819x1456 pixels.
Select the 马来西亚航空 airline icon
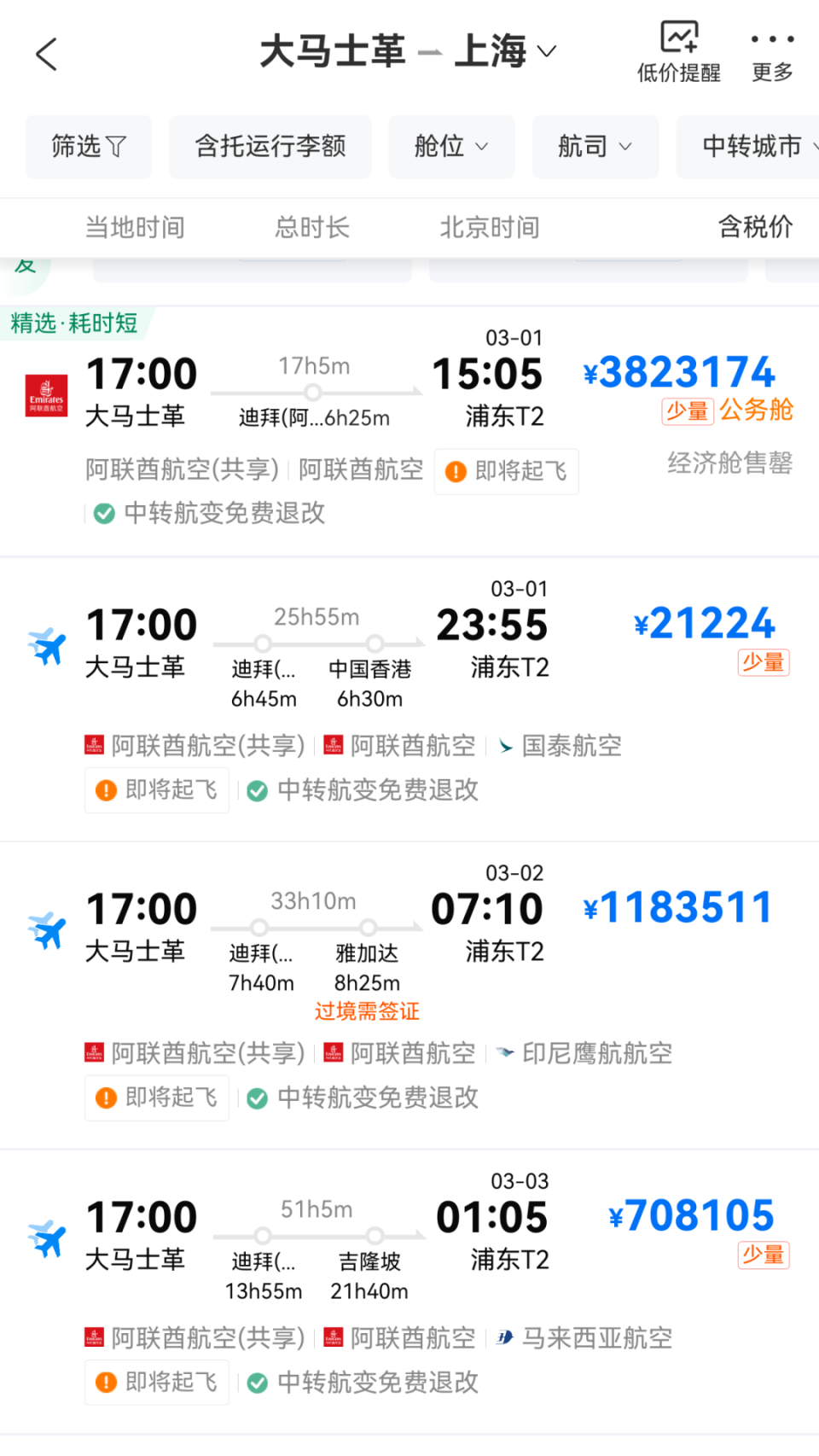tap(504, 1337)
